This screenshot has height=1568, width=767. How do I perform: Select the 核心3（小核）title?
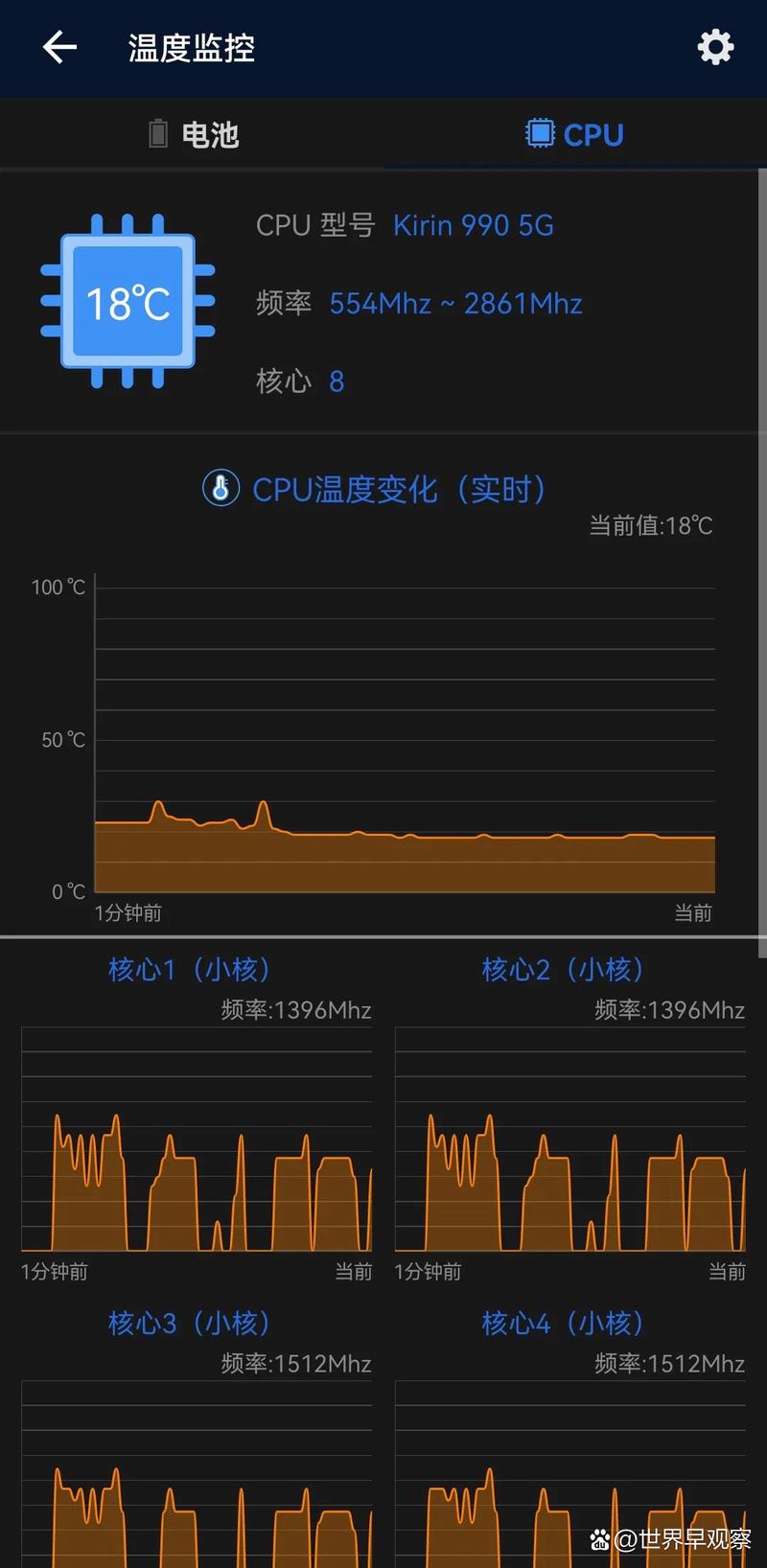click(189, 1323)
